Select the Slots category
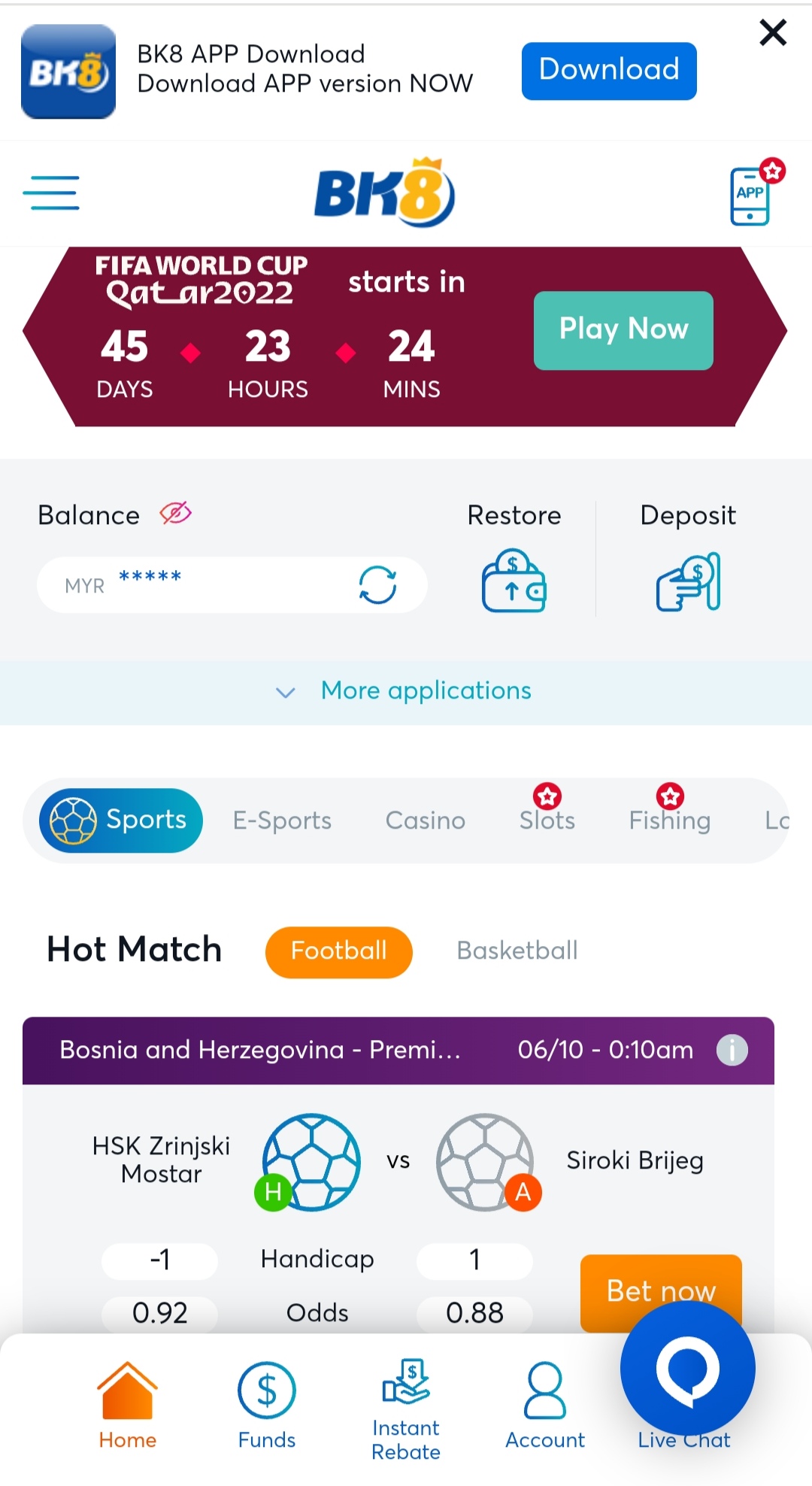Screen dimensions: 812x1486 point(547,820)
